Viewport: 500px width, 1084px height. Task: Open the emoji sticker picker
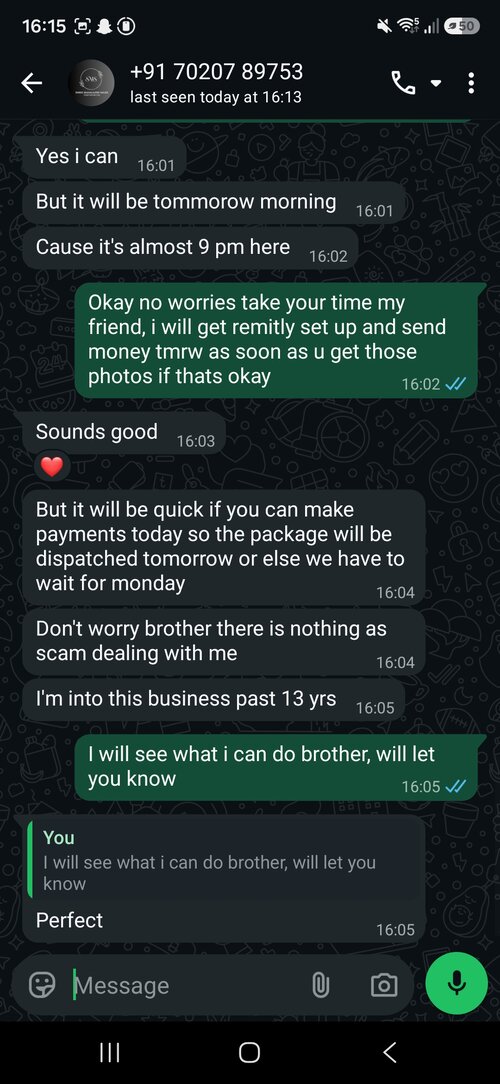tap(41, 984)
